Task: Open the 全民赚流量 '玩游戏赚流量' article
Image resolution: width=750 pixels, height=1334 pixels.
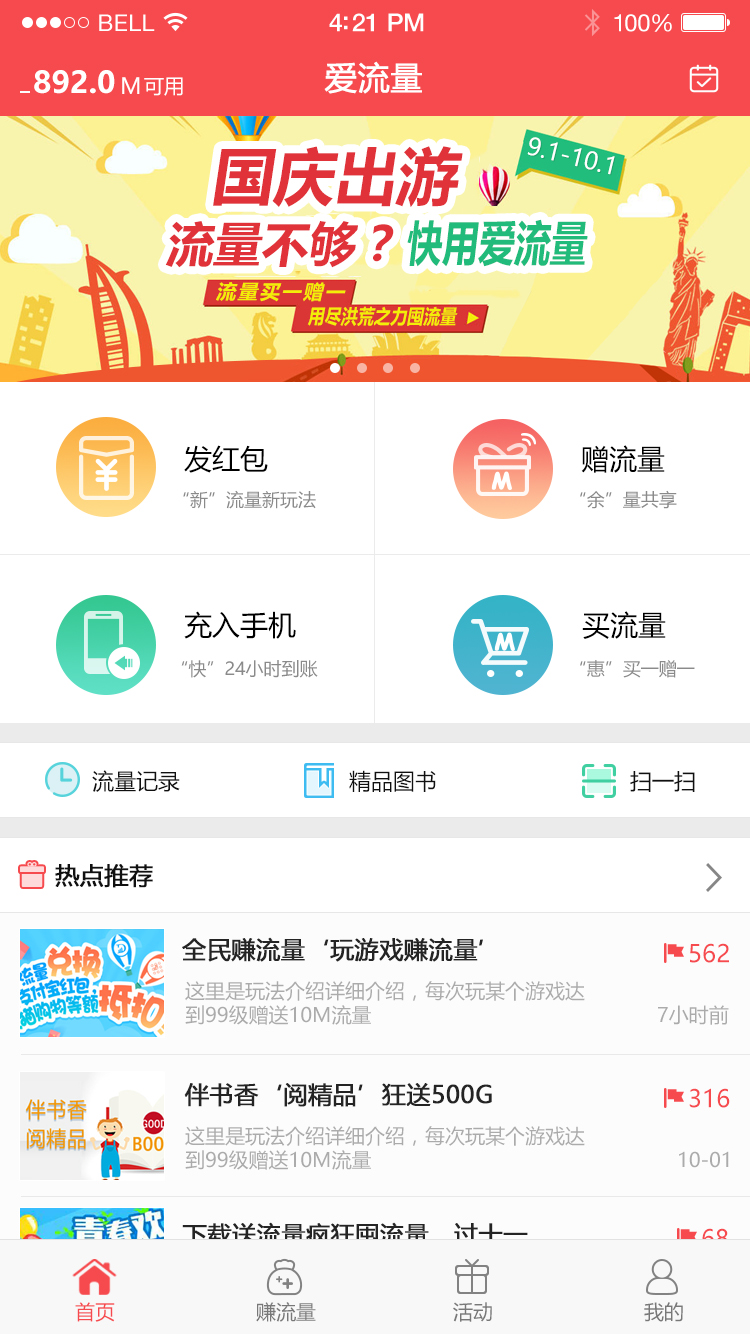Action: [x=375, y=983]
